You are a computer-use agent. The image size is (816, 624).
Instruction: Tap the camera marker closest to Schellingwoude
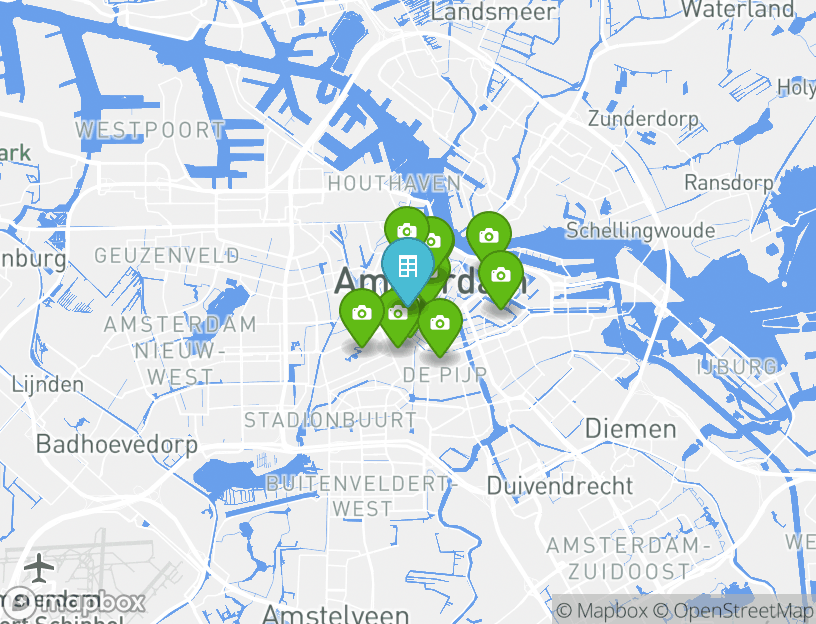488,236
